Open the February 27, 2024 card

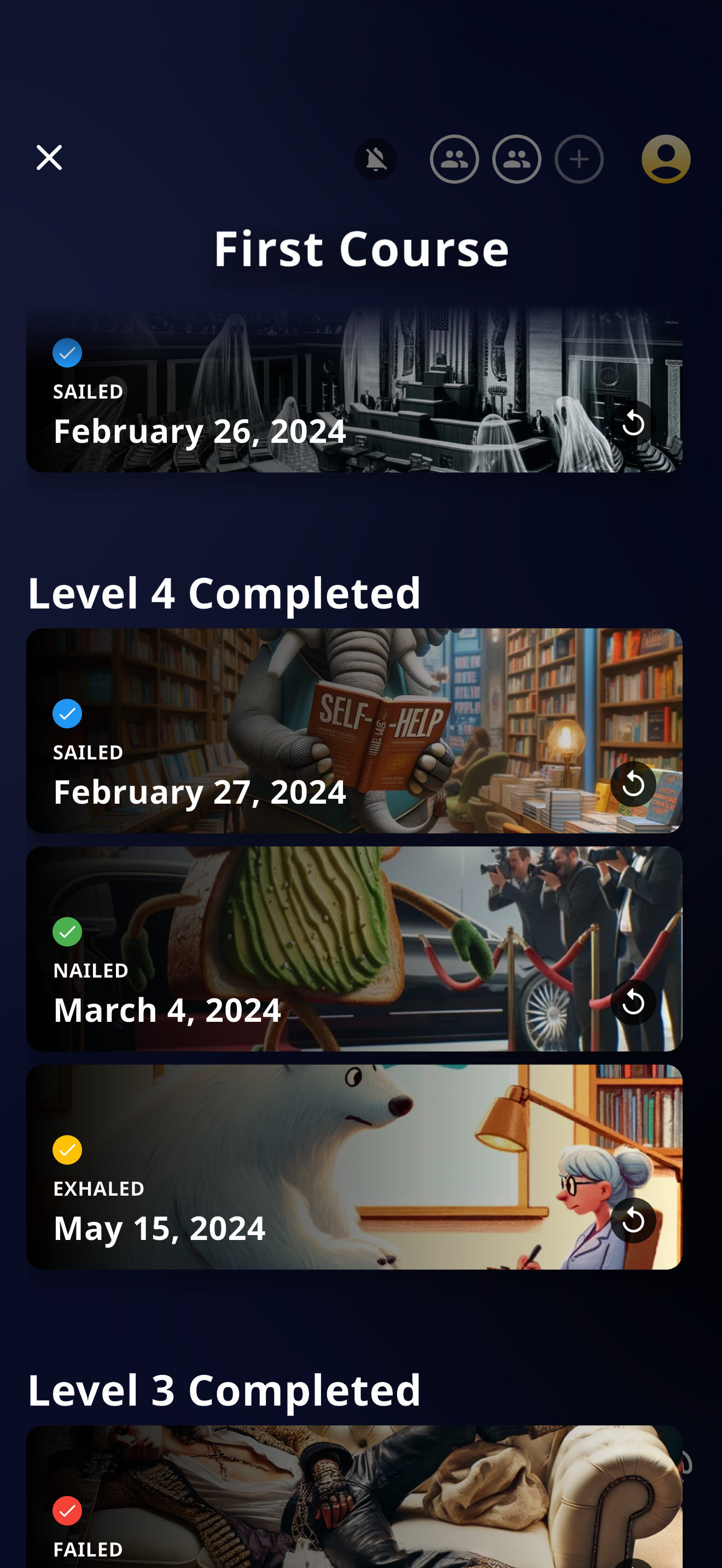click(x=304, y=730)
